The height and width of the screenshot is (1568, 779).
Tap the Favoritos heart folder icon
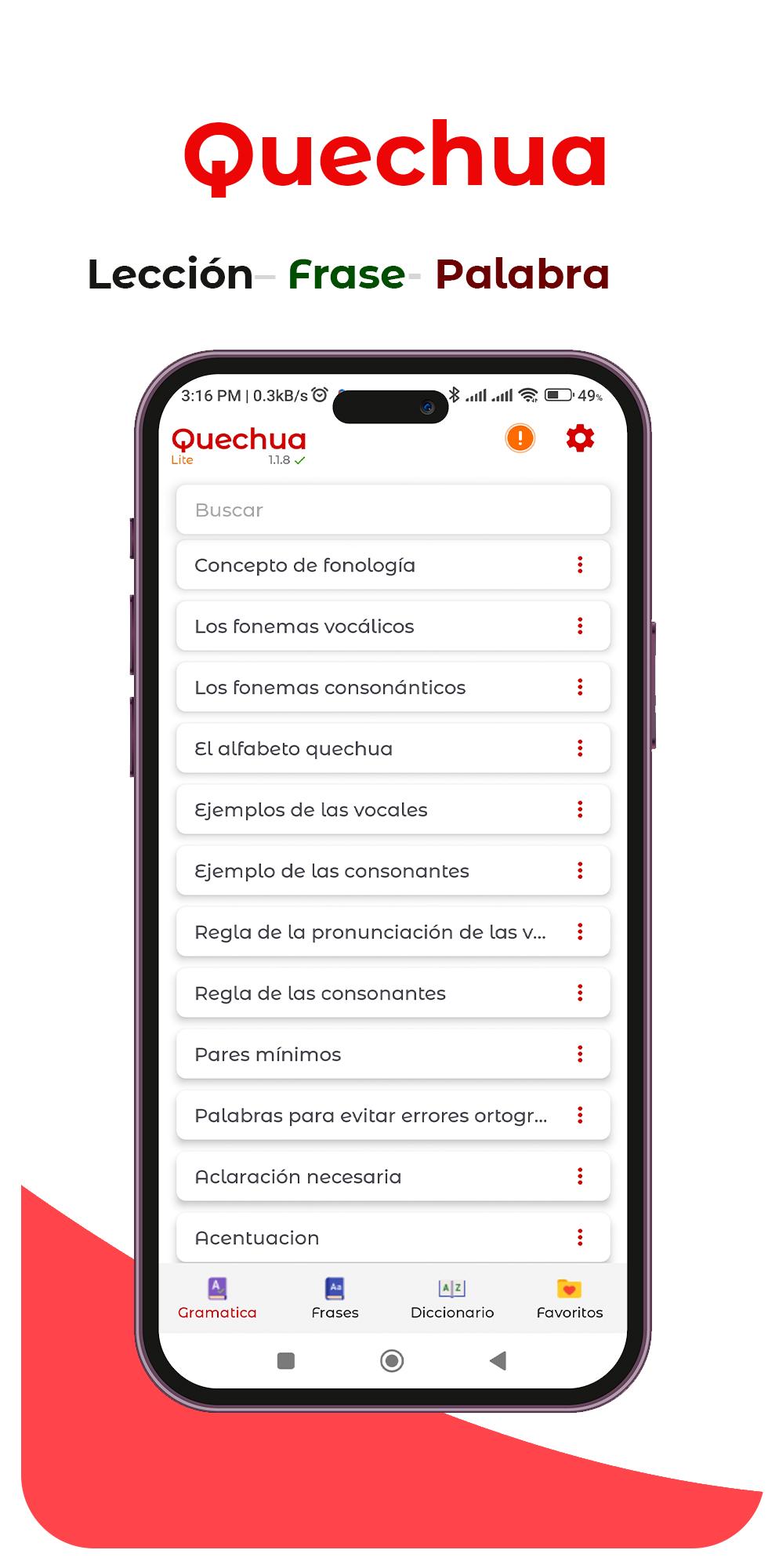pyautogui.click(x=568, y=1284)
